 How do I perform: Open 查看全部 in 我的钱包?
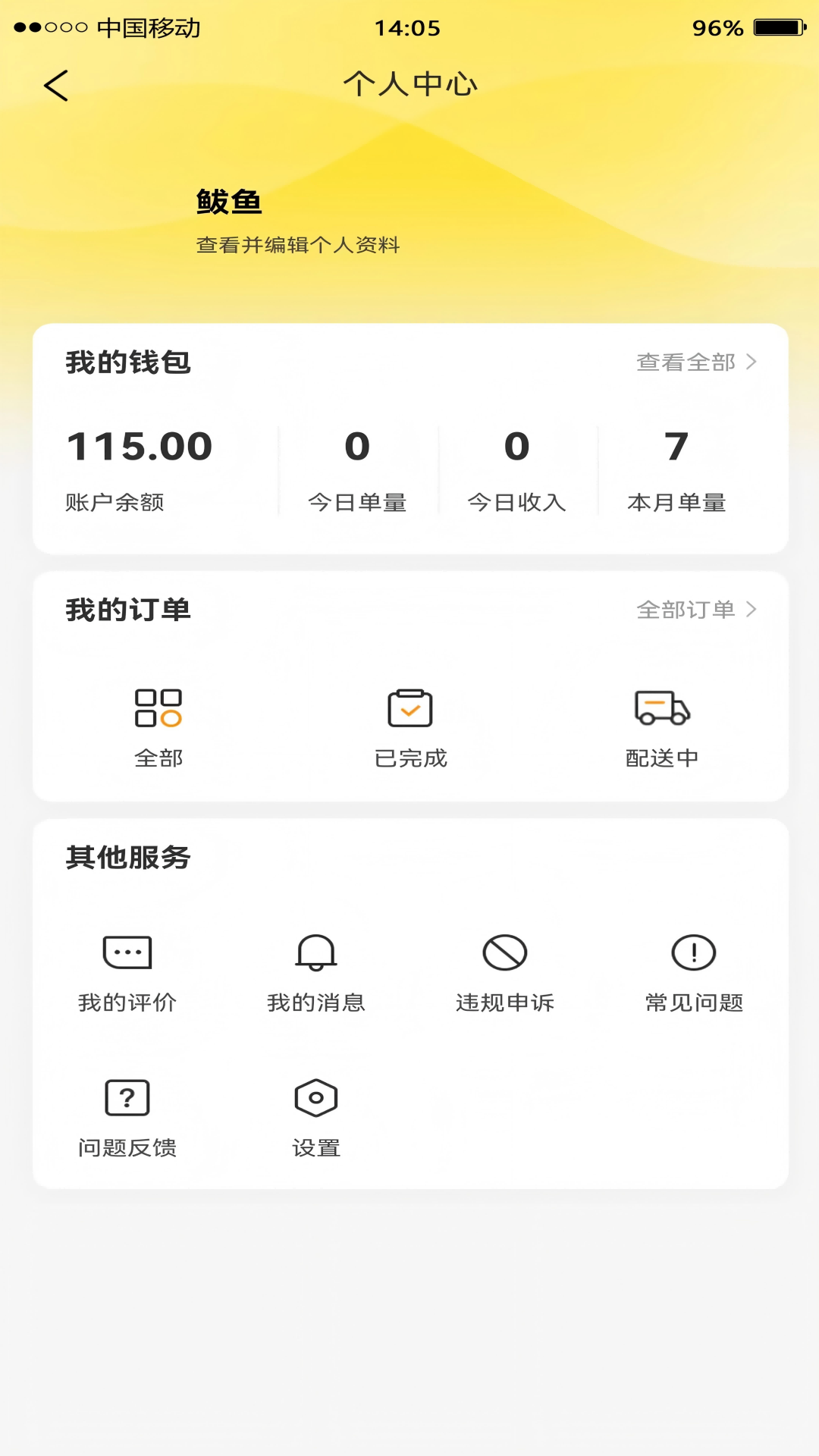(x=695, y=362)
